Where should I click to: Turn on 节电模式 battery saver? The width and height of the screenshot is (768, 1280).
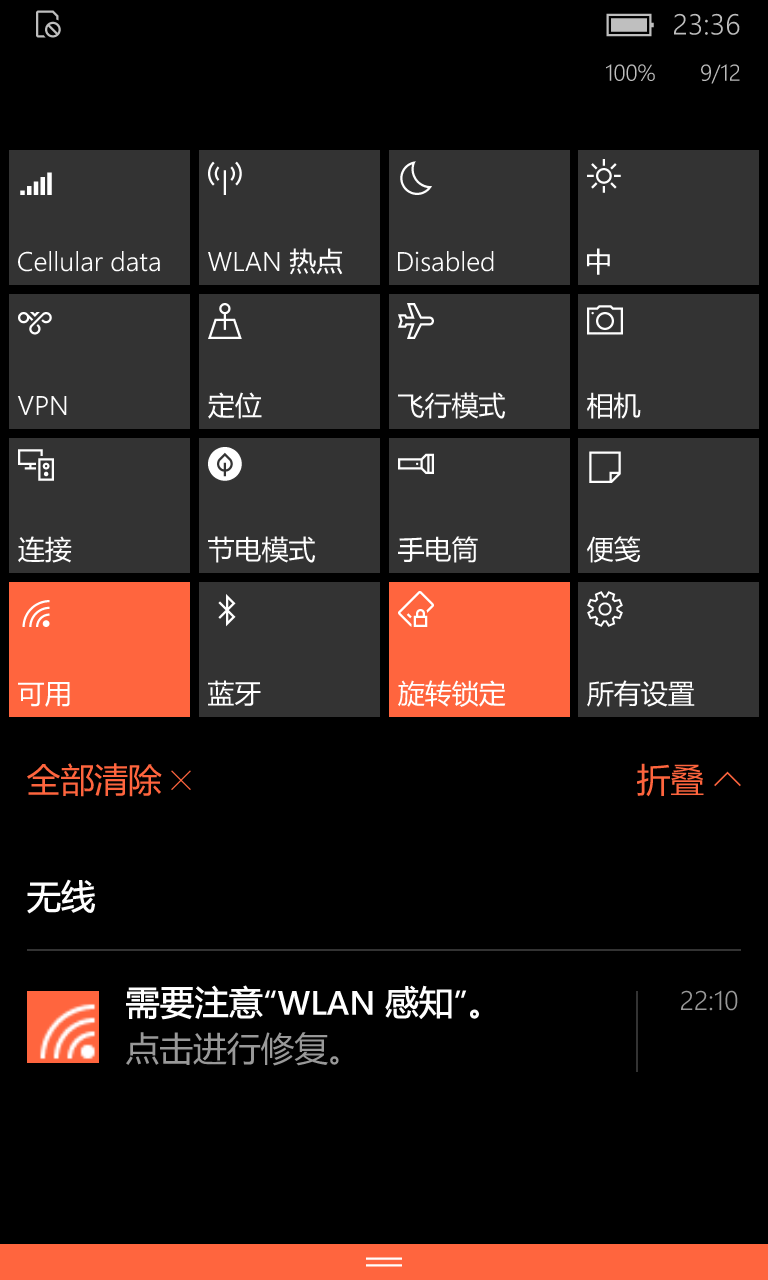pos(289,505)
